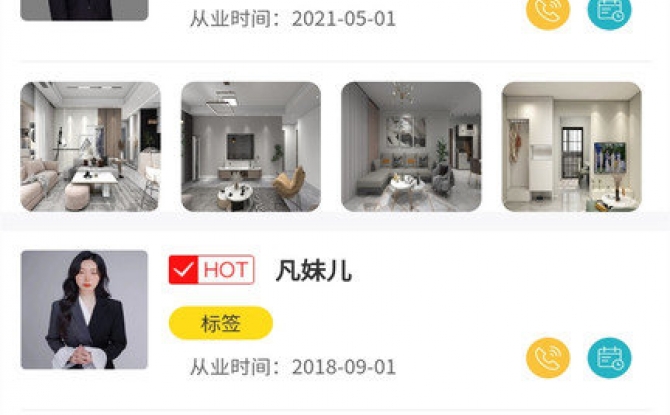
Task: Open the first living room design photo
Action: (90, 146)
